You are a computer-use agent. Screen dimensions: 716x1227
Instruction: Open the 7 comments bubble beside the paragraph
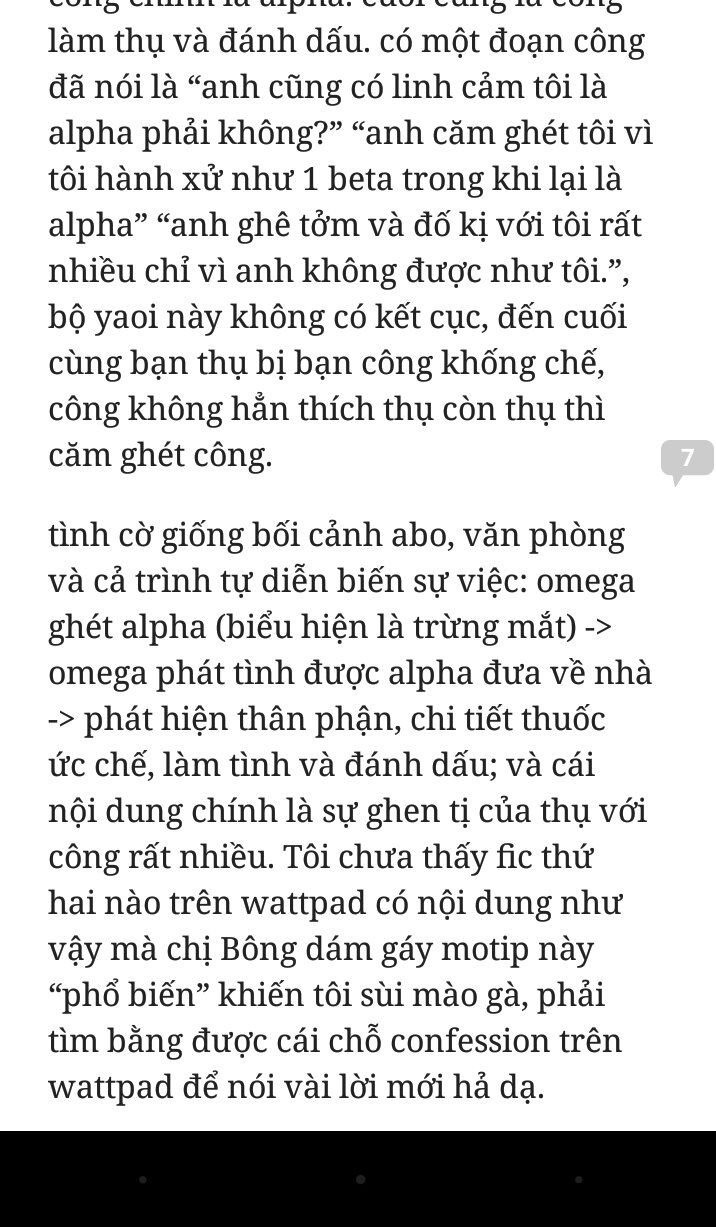687,459
